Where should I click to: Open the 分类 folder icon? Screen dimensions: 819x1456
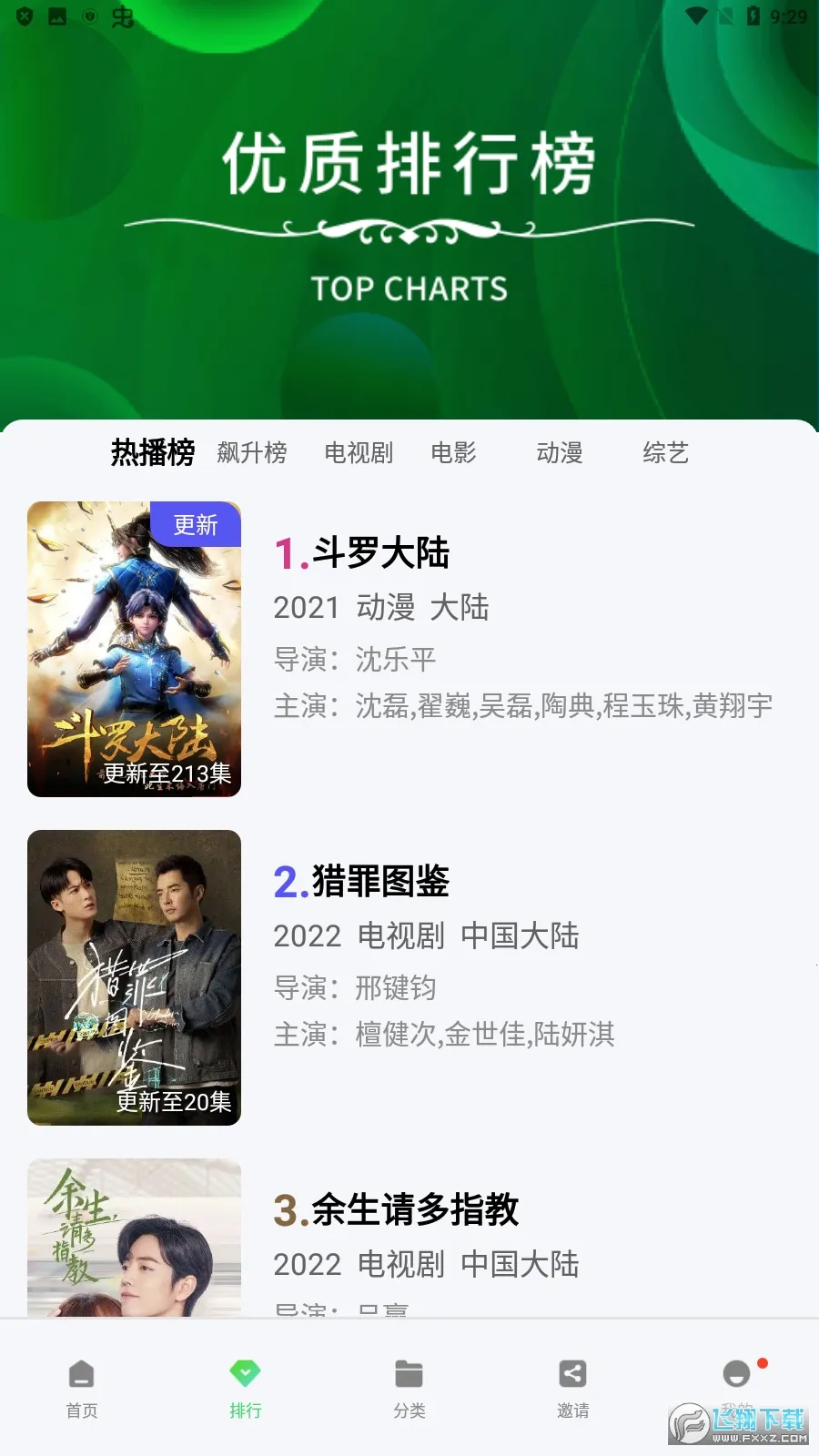(x=409, y=1374)
